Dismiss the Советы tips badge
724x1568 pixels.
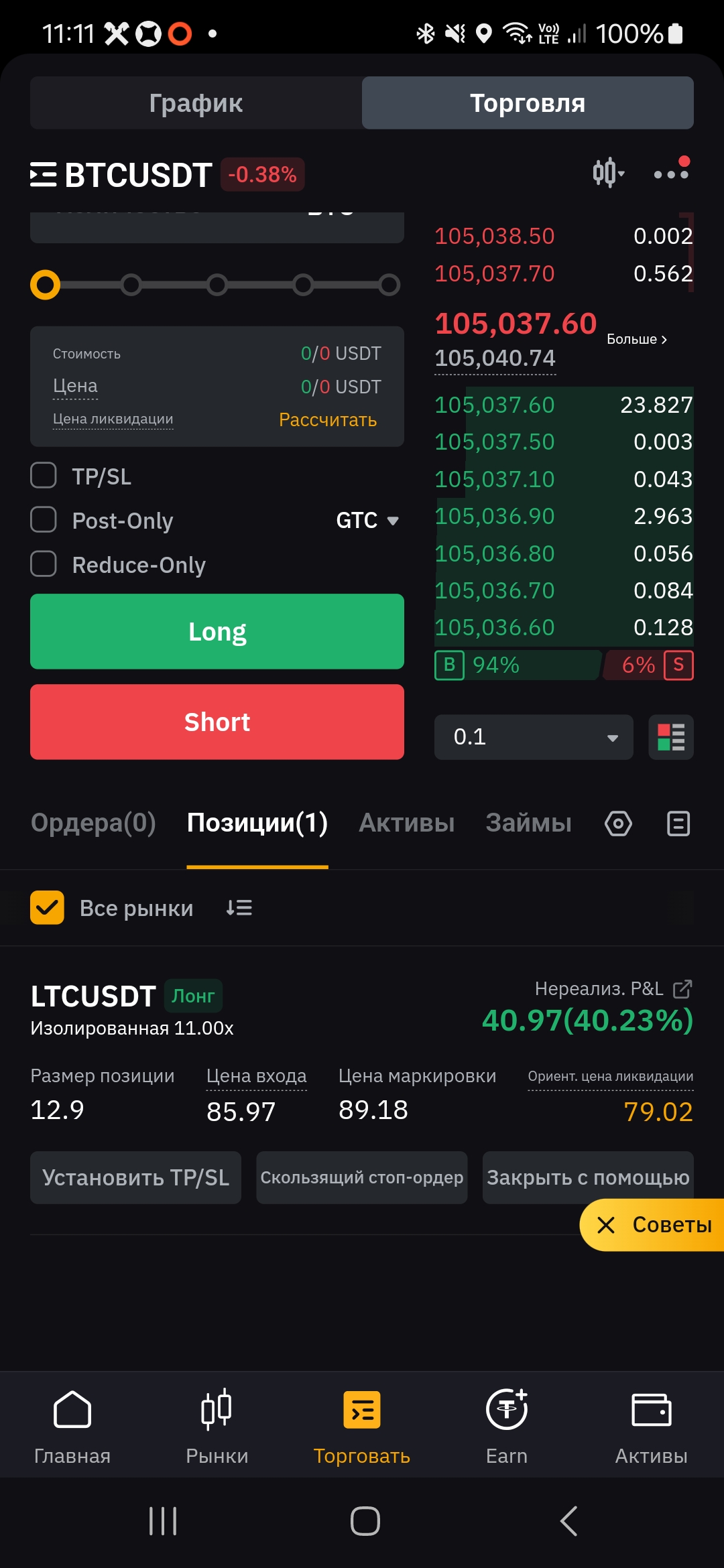click(606, 1225)
